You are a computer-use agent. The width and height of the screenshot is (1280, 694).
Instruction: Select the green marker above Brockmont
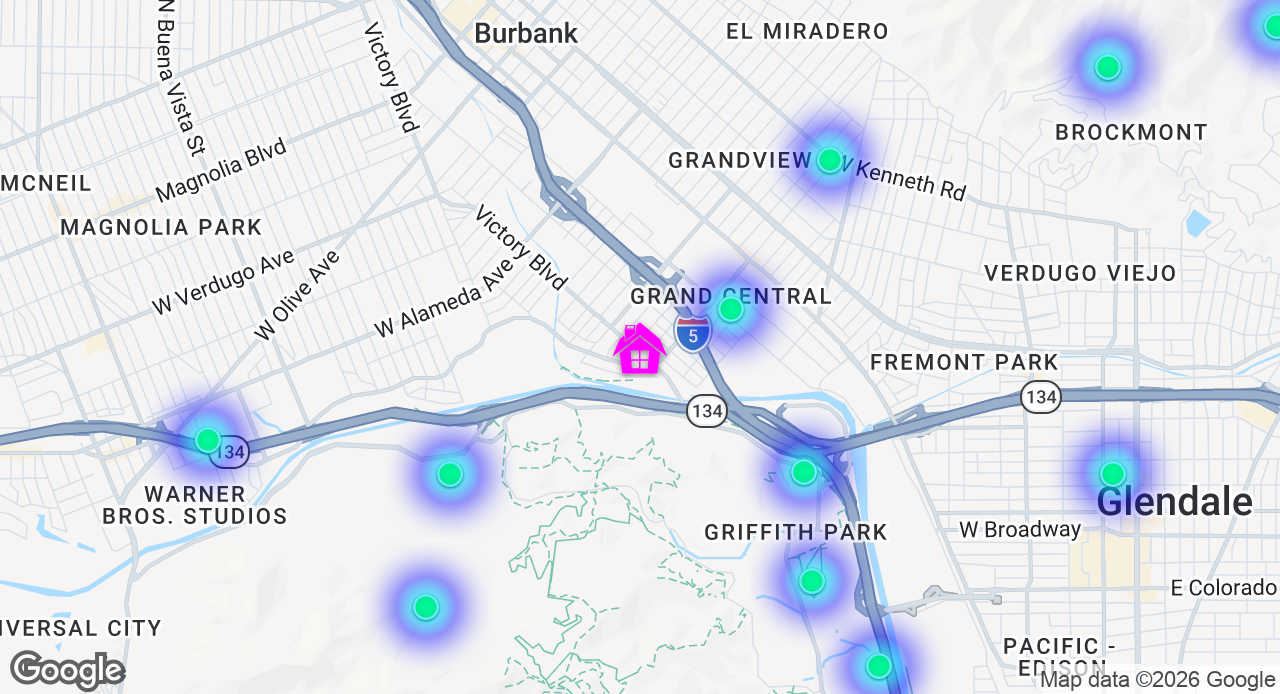point(1107,67)
